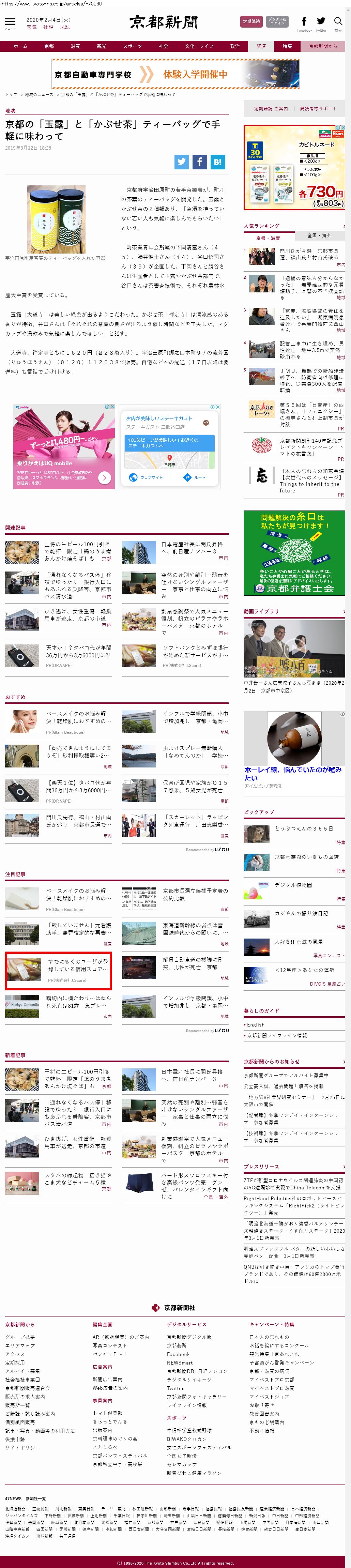Open the Kyoto Shimbun Facebook page icon
351x1568 pixels.
coord(304,22)
